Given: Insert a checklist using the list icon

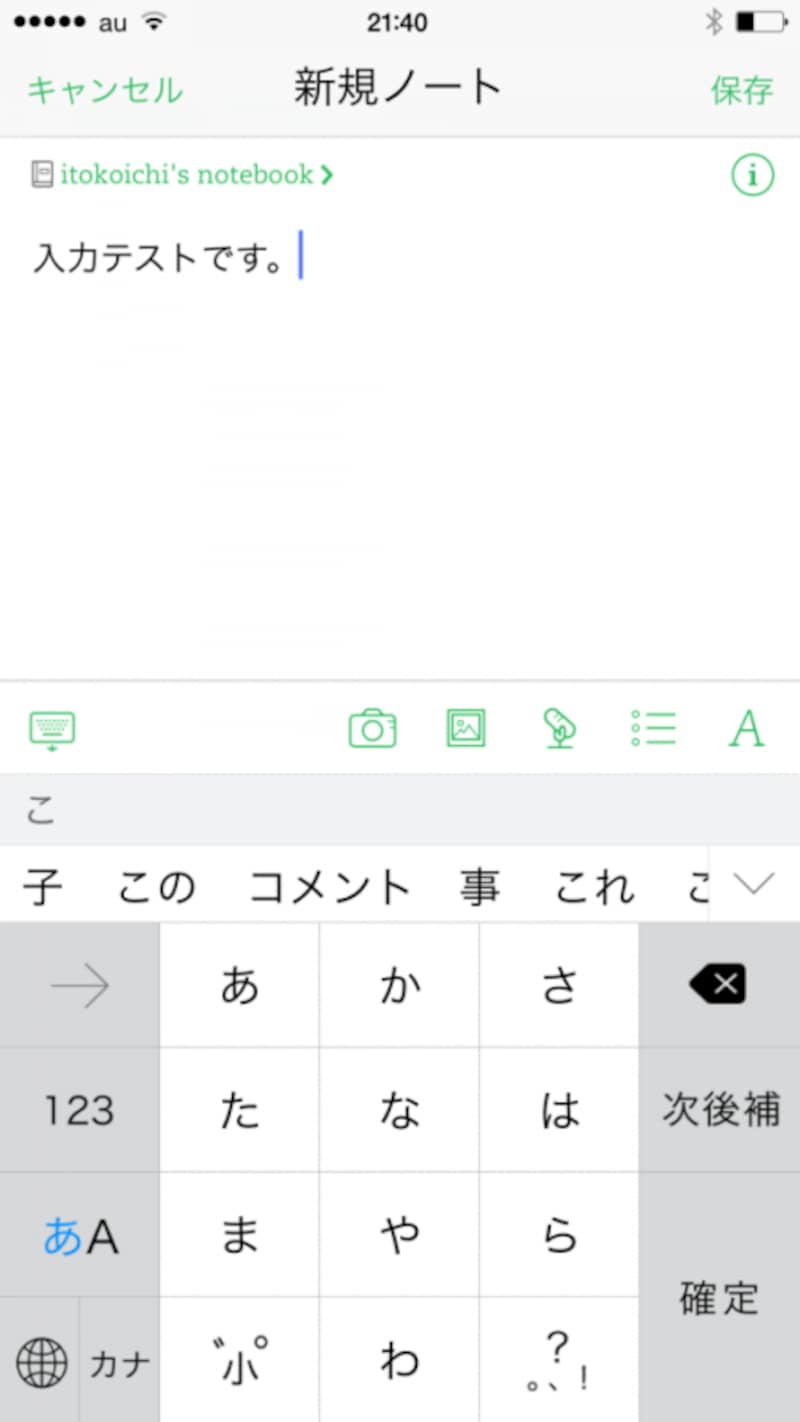Looking at the screenshot, I should pyautogui.click(x=652, y=729).
